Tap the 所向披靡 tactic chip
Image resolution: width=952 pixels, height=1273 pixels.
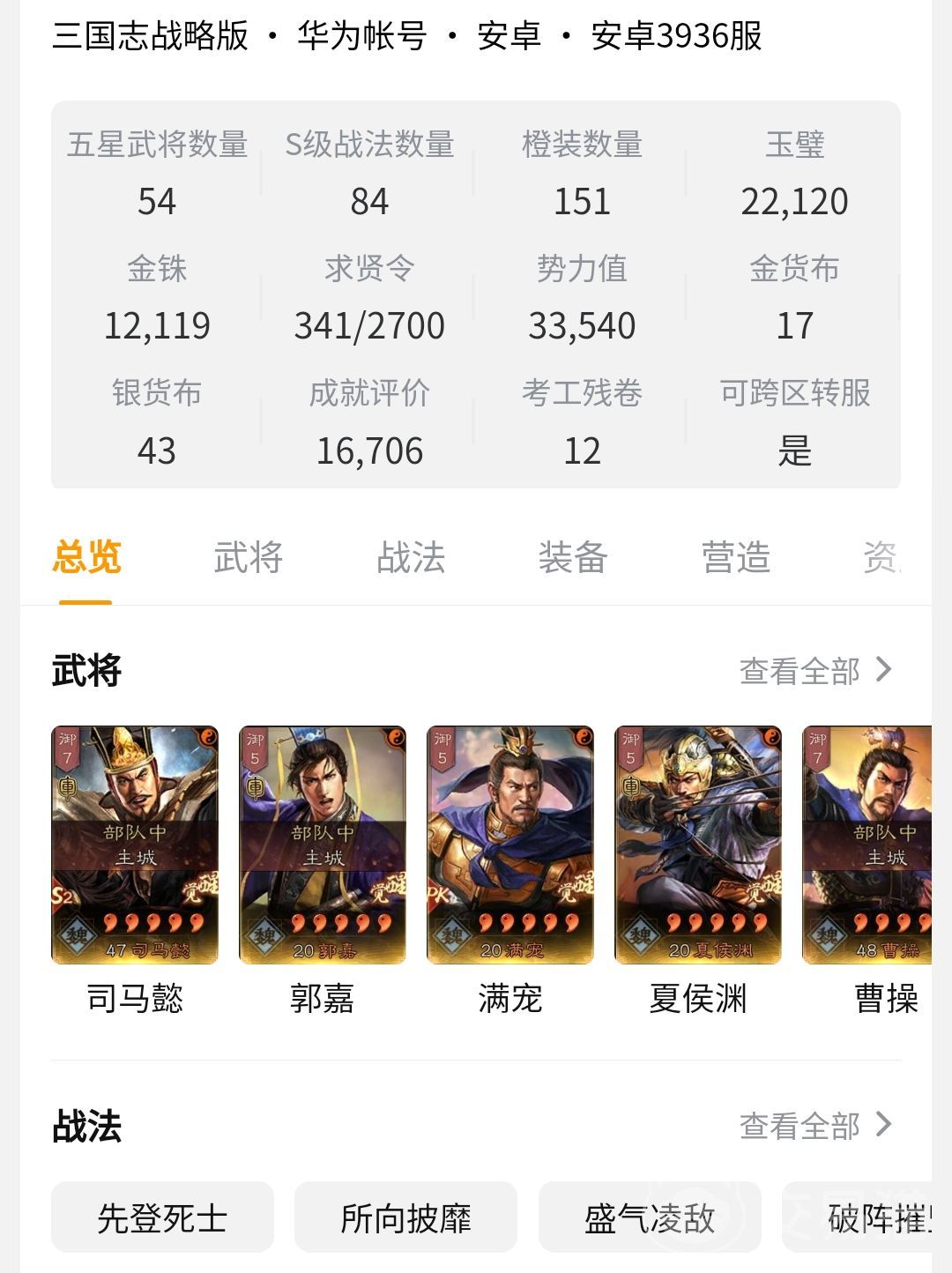(405, 1217)
